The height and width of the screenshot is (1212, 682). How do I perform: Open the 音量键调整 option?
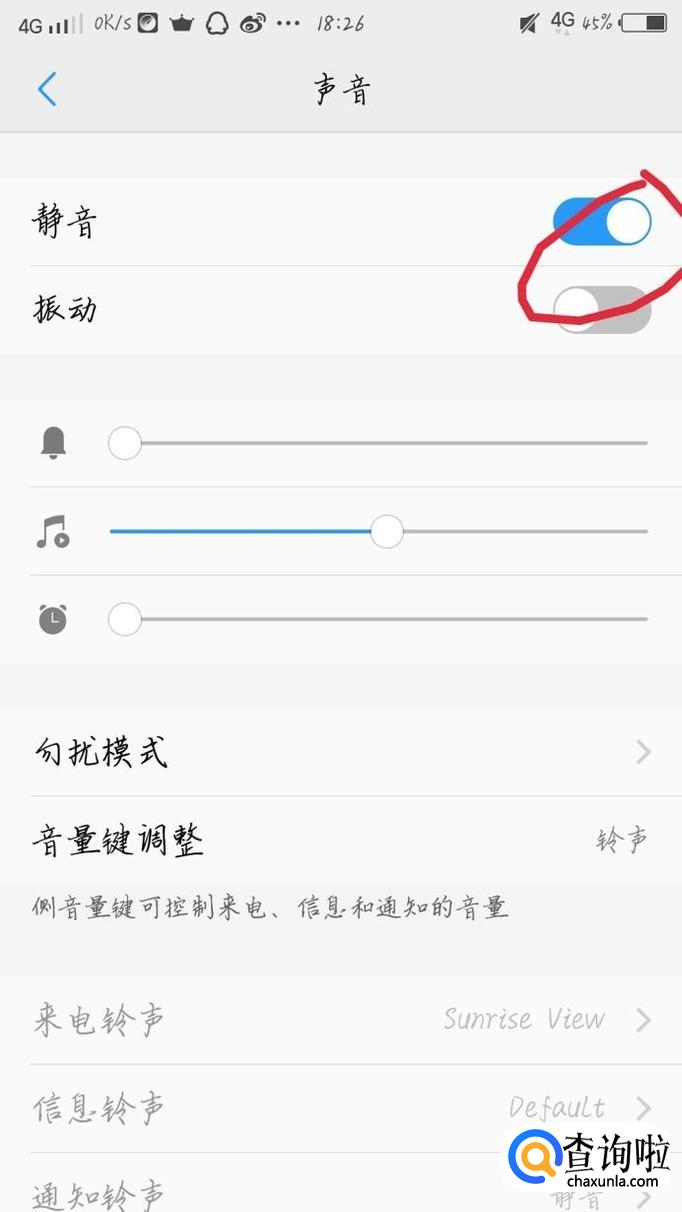point(341,840)
